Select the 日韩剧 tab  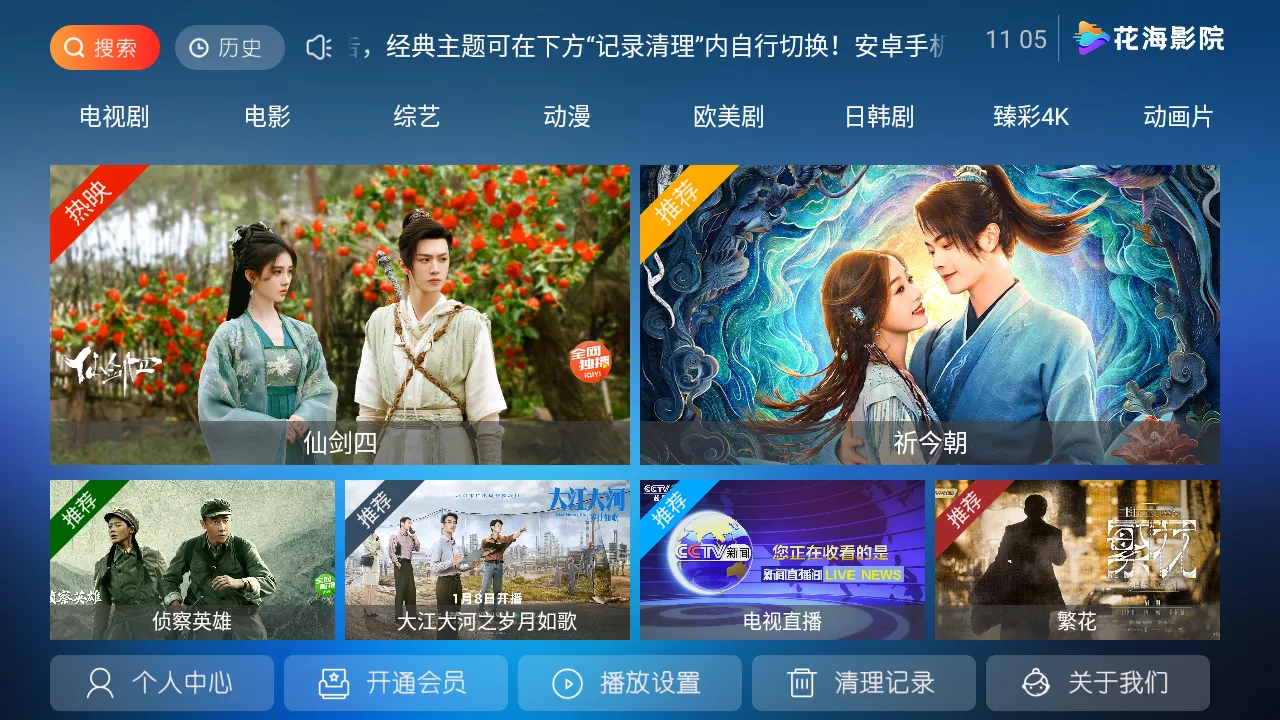coord(879,117)
